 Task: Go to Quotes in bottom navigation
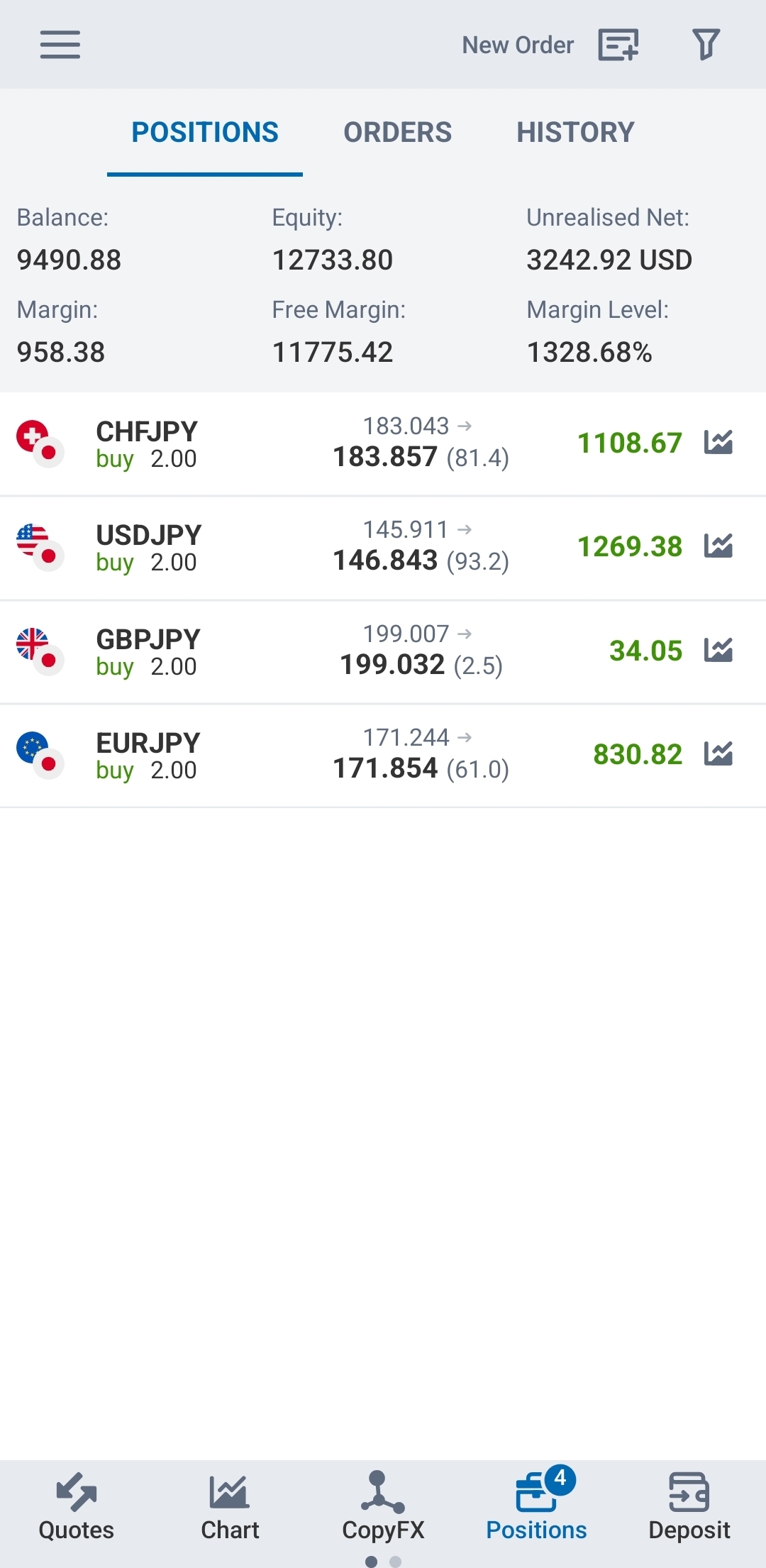pyautogui.click(x=77, y=1506)
